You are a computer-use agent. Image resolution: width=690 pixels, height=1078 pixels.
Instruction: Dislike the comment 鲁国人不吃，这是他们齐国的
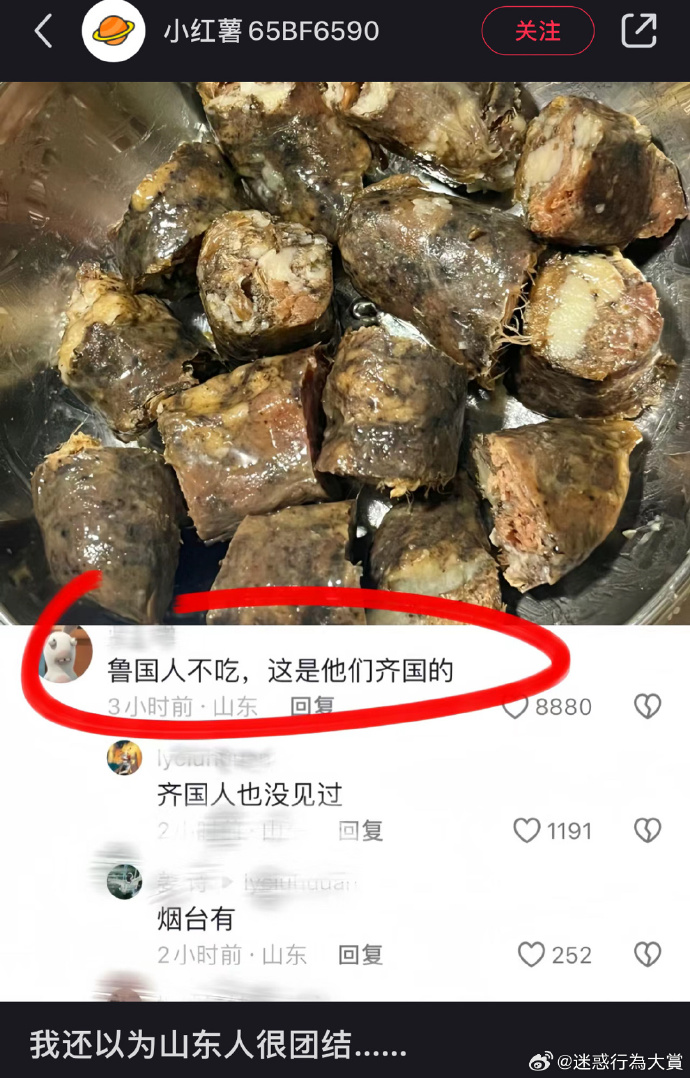[x=648, y=707]
